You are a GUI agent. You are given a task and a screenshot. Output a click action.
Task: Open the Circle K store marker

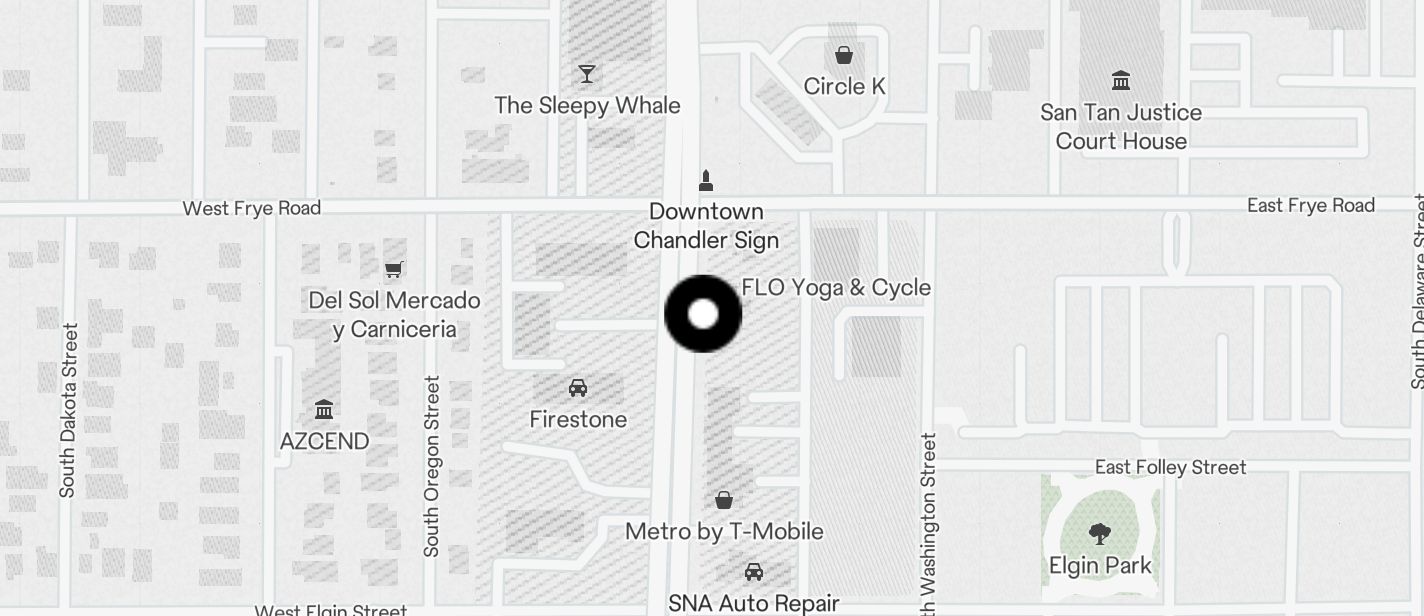click(844, 55)
